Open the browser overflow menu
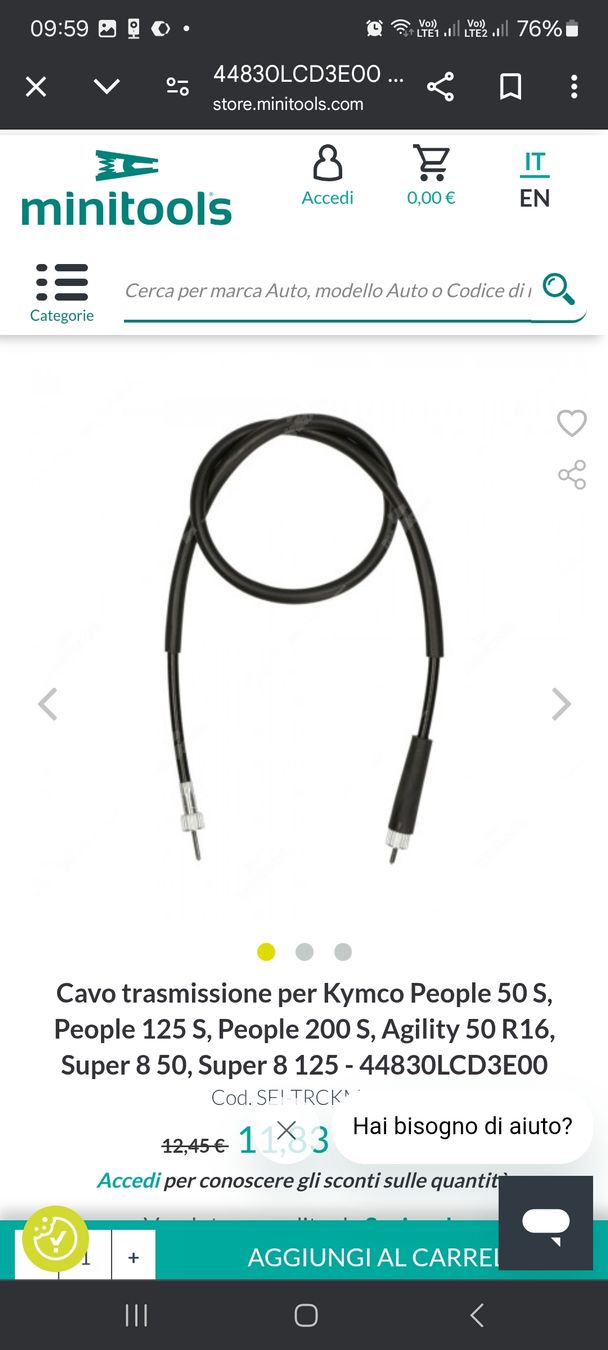This screenshot has width=608, height=1350. coord(574,87)
